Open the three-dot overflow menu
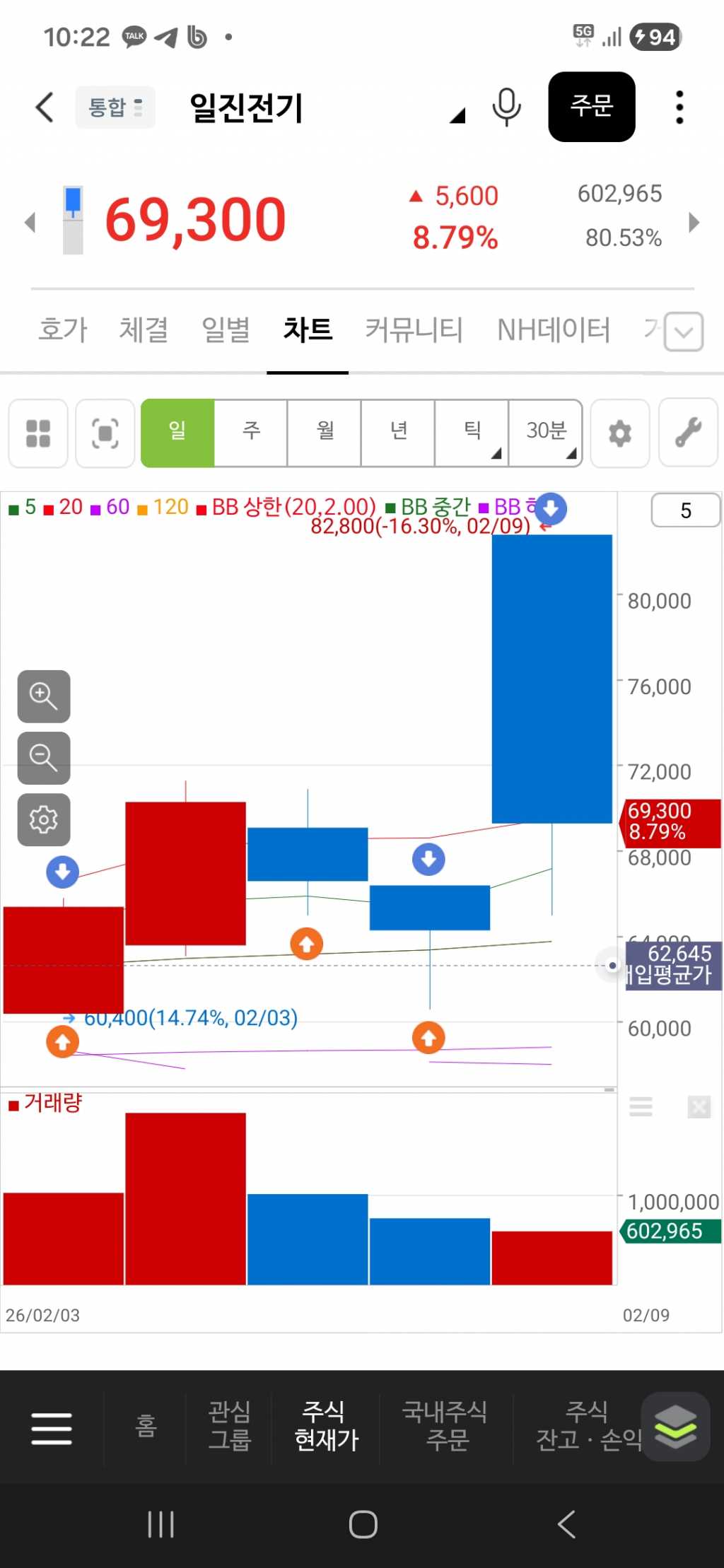The height and width of the screenshot is (1568, 724). point(679,107)
